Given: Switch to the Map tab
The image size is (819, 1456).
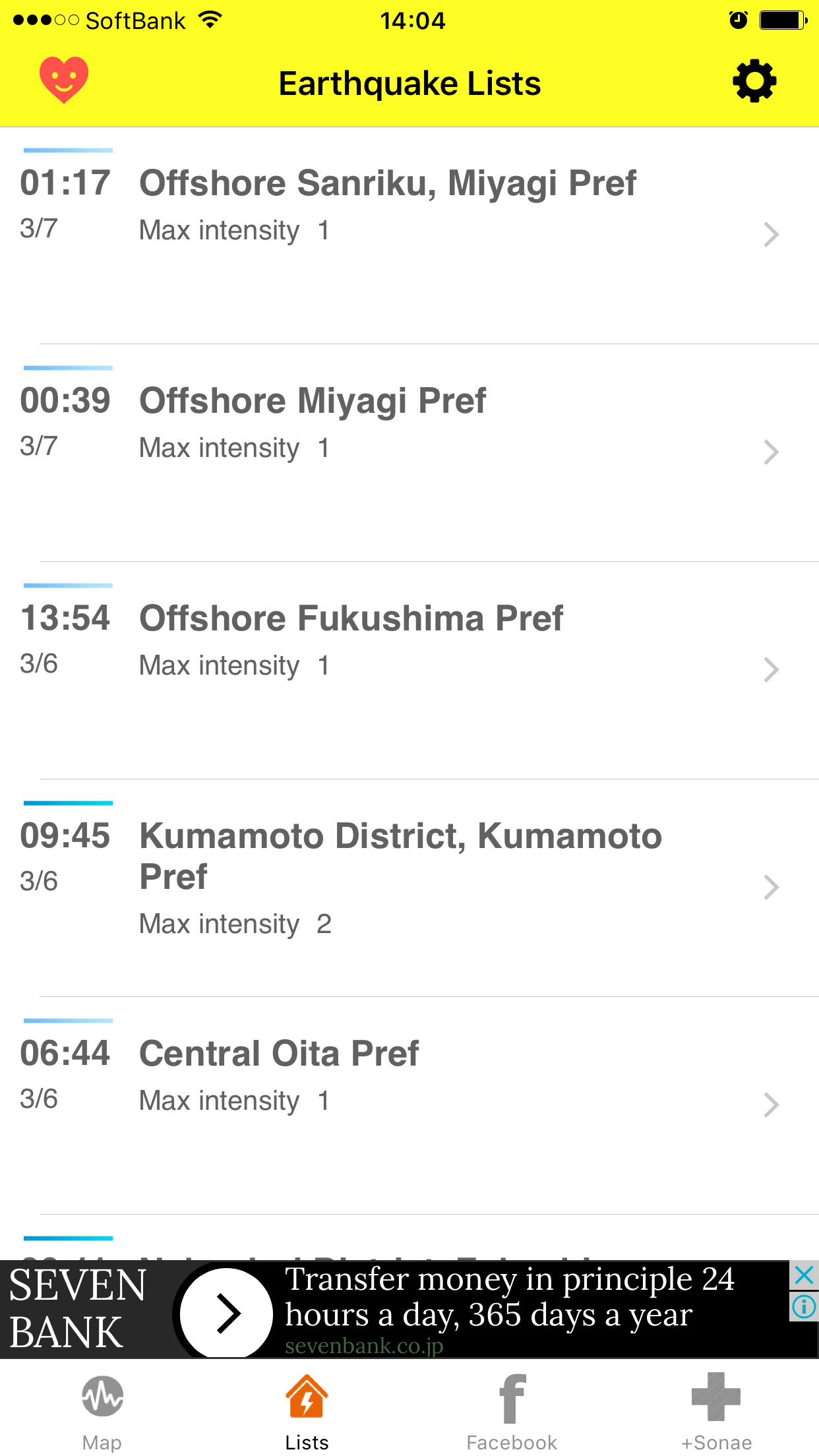Looking at the screenshot, I should [x=102, y=1412].
